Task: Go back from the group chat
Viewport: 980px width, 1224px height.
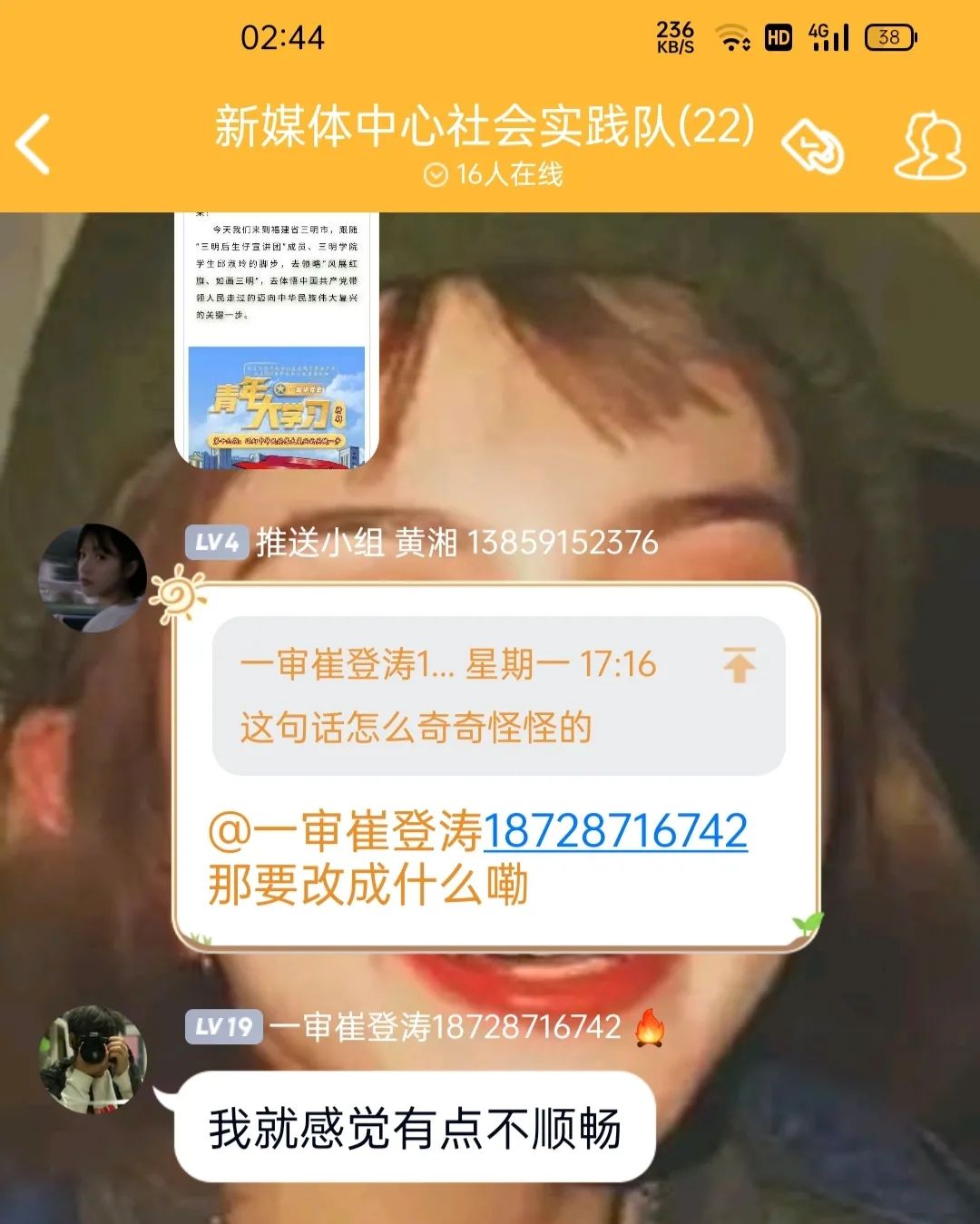Action: [x=34, y=143]
